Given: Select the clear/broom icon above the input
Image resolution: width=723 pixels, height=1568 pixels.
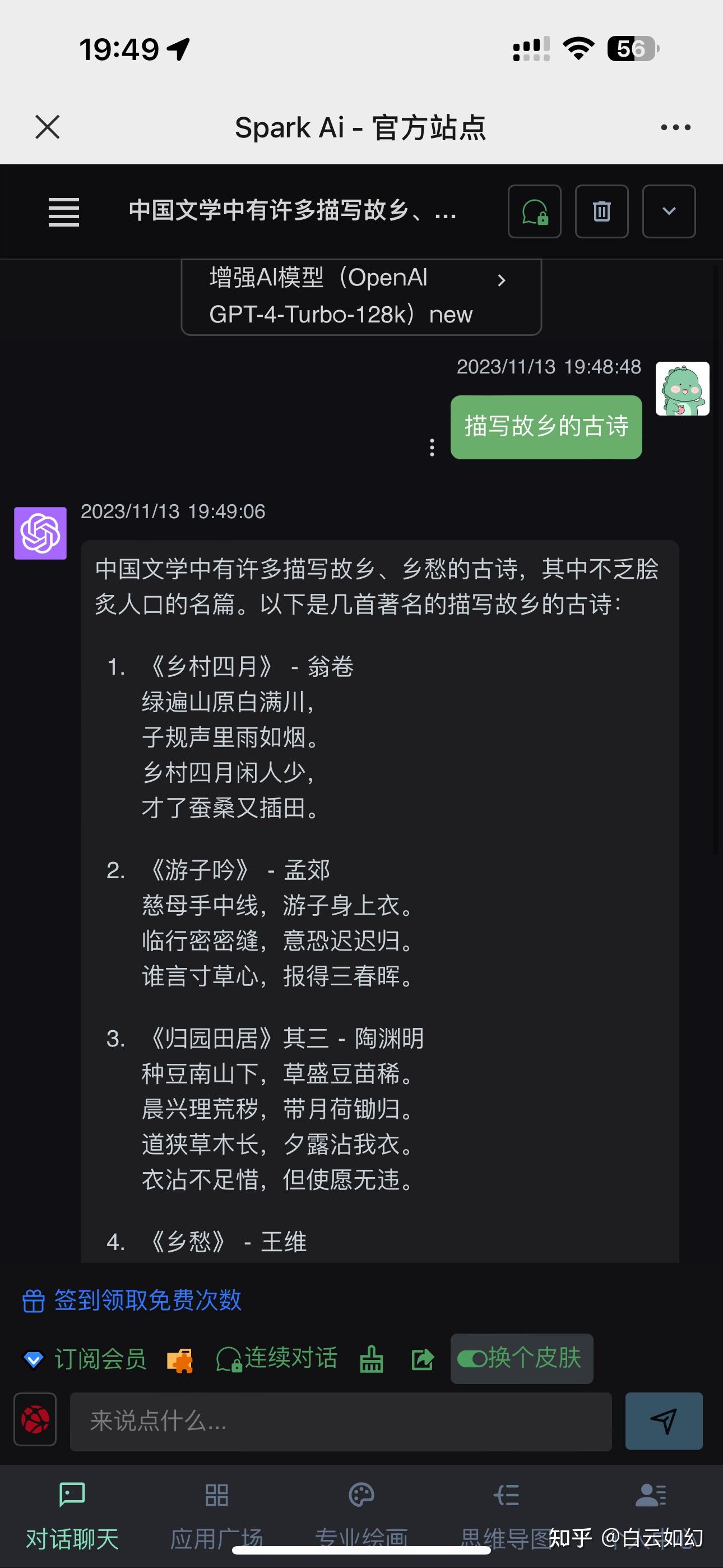Looking at the screenshot, I should (371, 1359).
